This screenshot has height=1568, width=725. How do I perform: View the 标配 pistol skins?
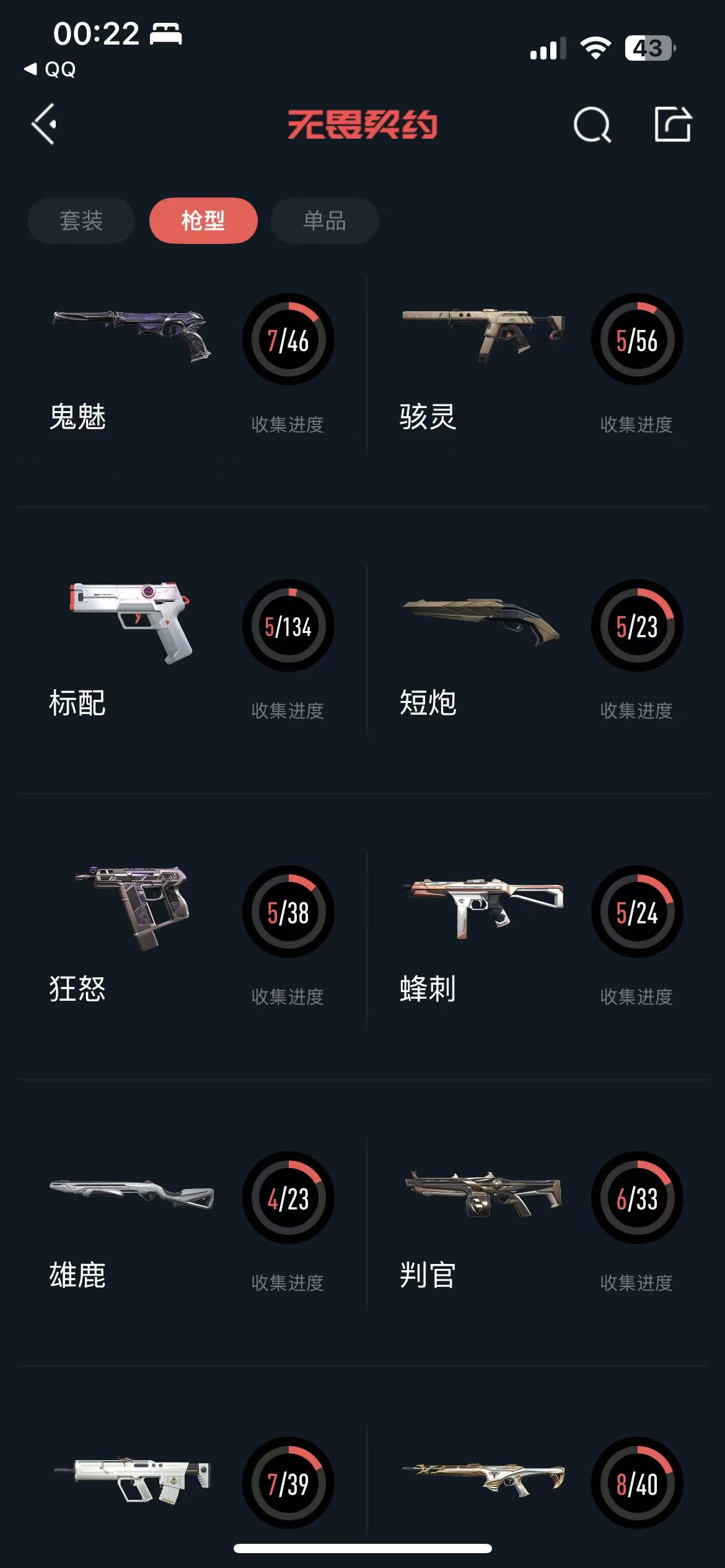tap(186, 650)
